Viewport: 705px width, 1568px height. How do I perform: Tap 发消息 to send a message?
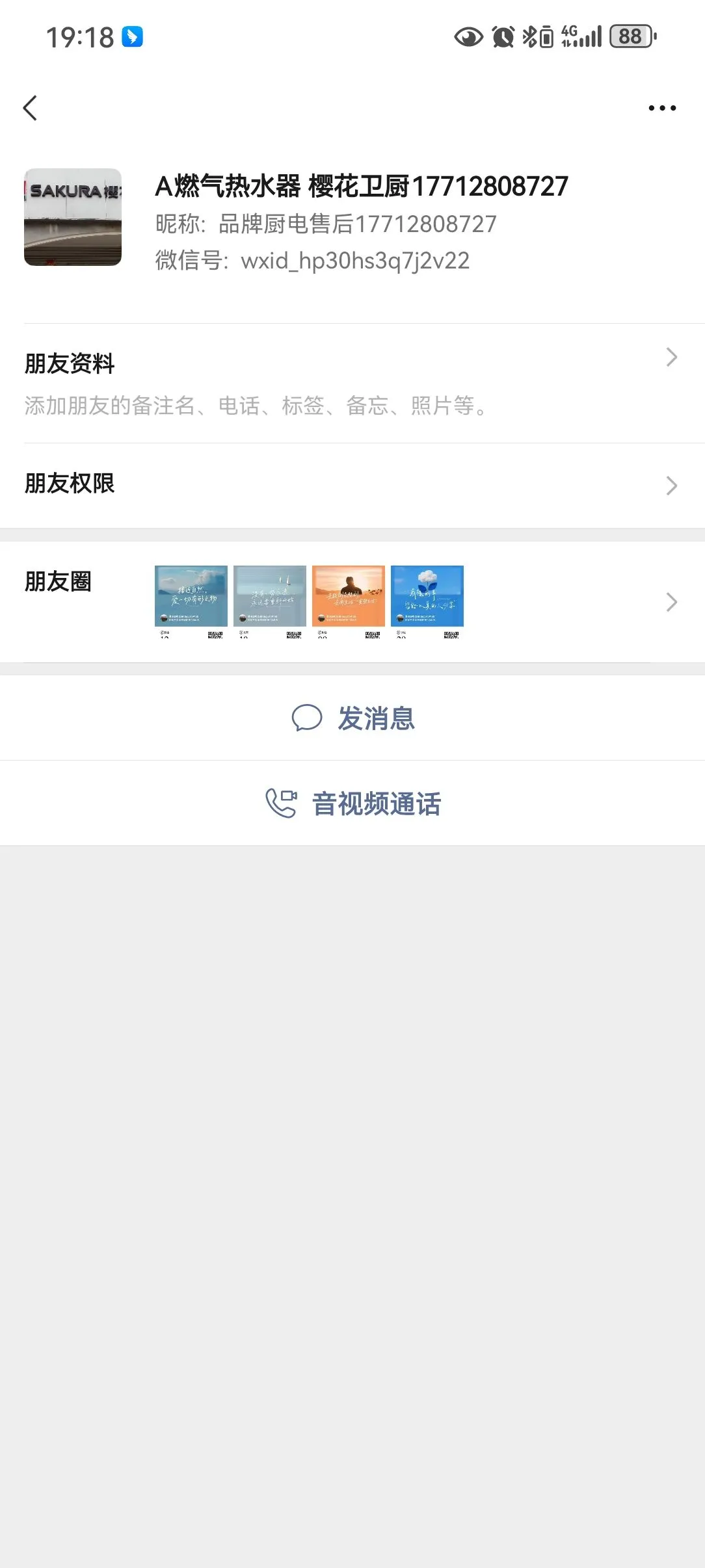point(352,718)
